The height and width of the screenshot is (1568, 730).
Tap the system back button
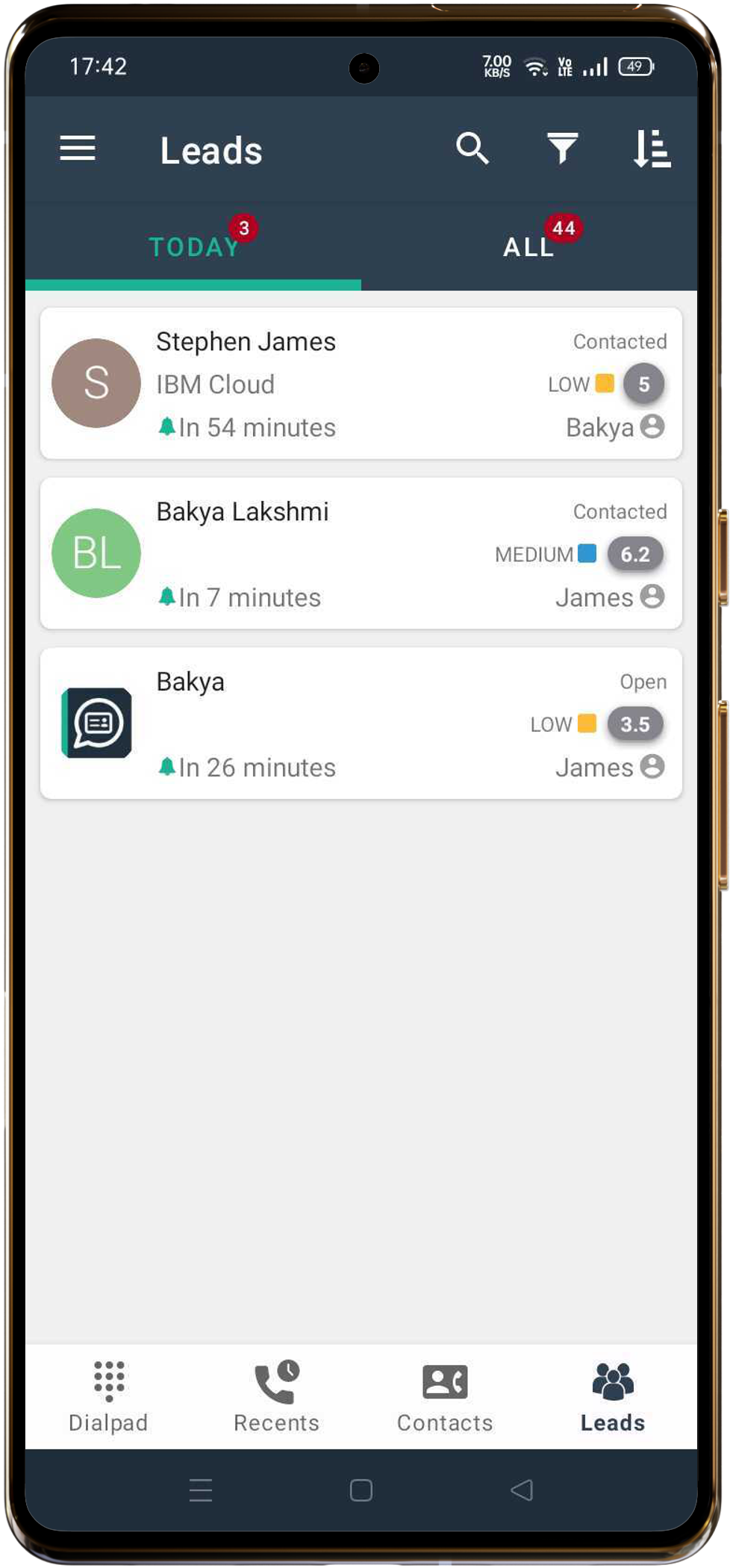click(x=522, y=1490)
